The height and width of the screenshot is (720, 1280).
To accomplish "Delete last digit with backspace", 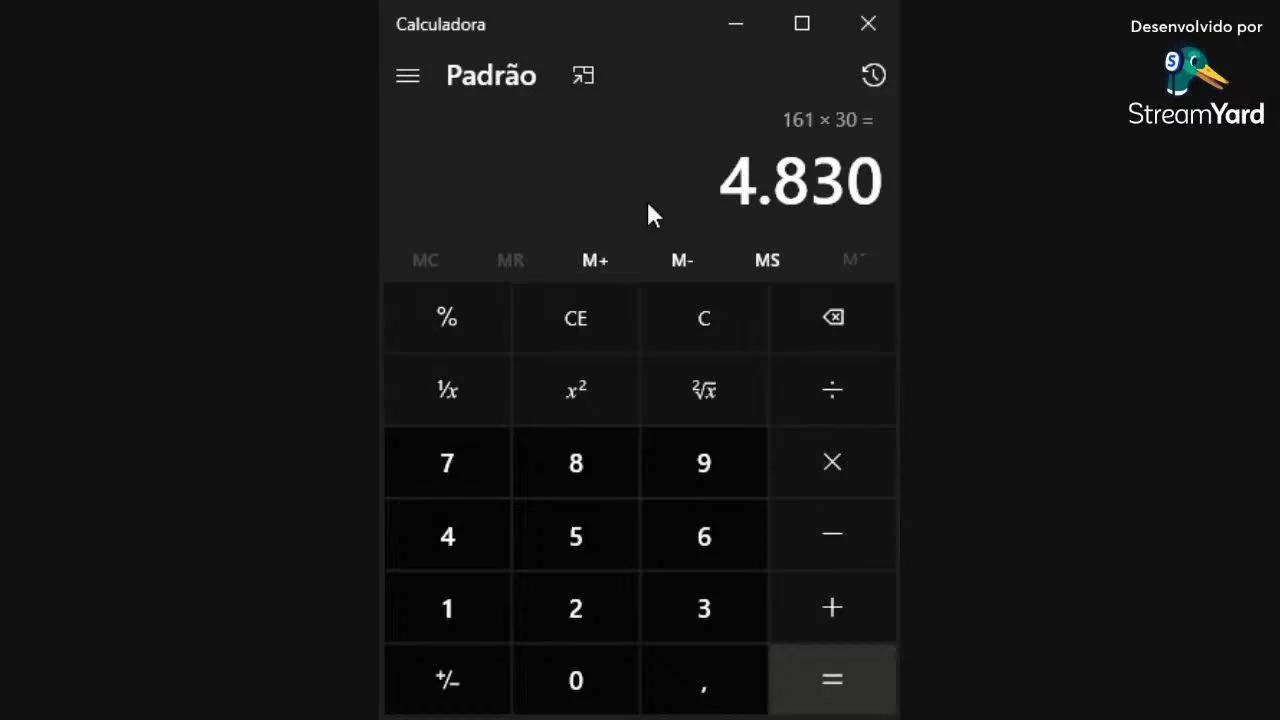I will click(832, 318).
